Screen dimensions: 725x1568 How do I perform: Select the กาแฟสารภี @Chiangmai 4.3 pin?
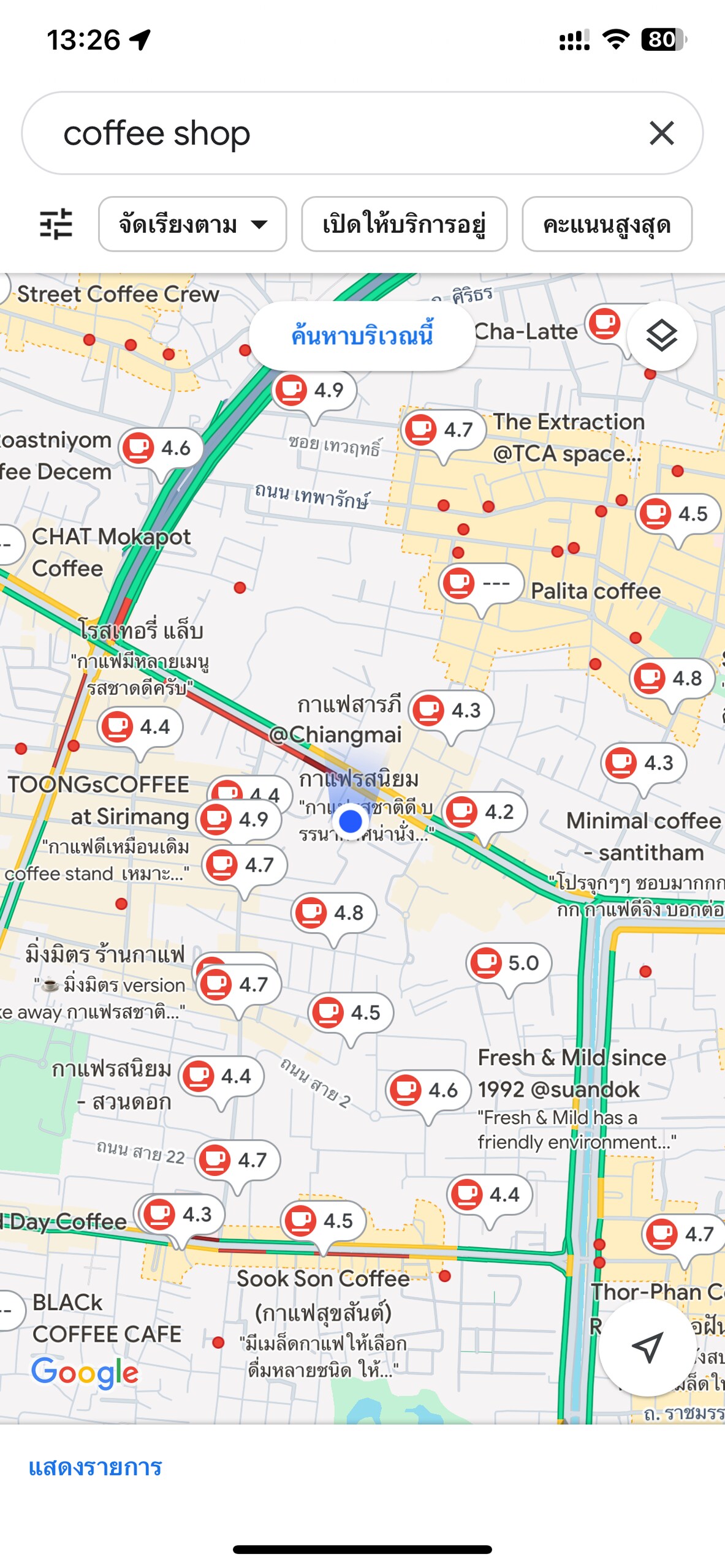(450, 710)
